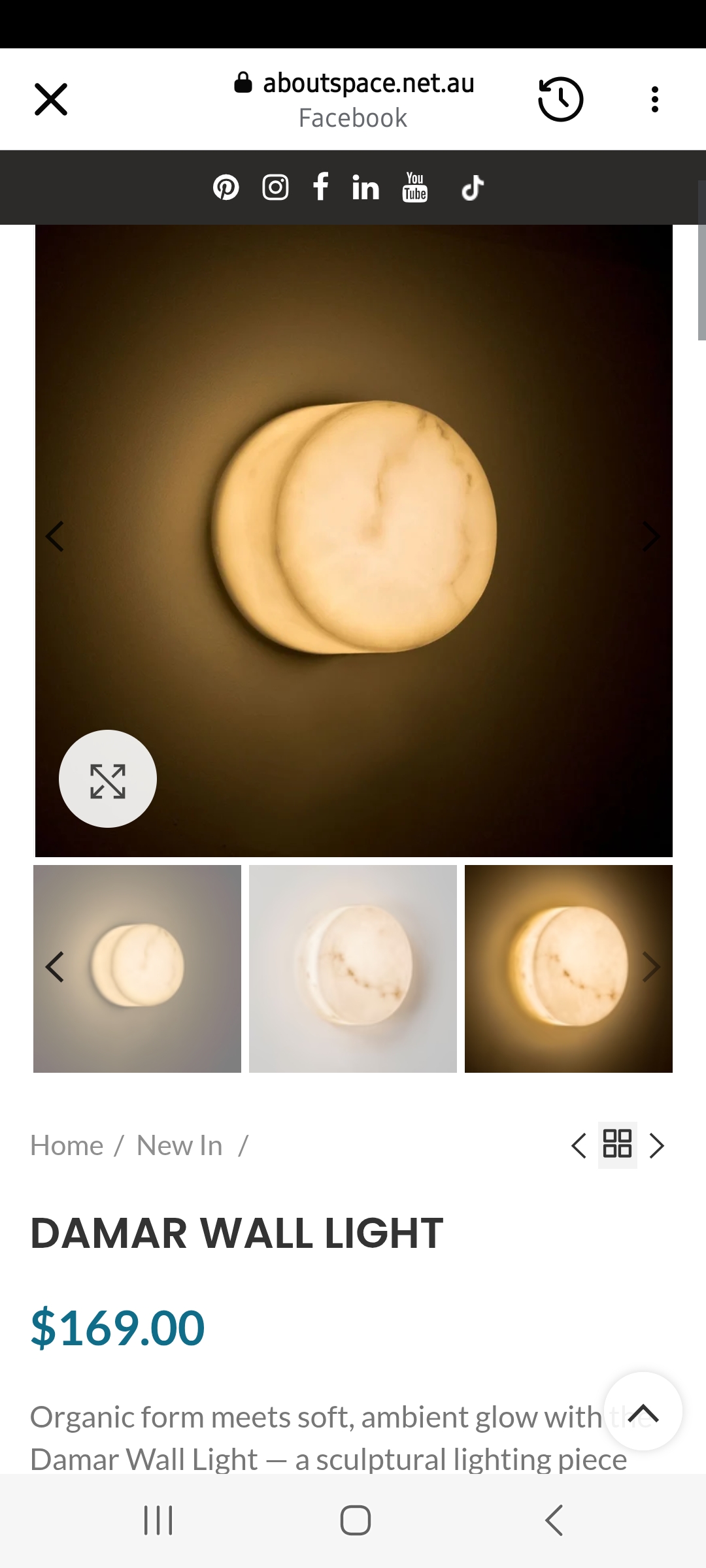Open the Instagram profile link
This screenshot has height=1568, width=706.
[x=275, y=188]
